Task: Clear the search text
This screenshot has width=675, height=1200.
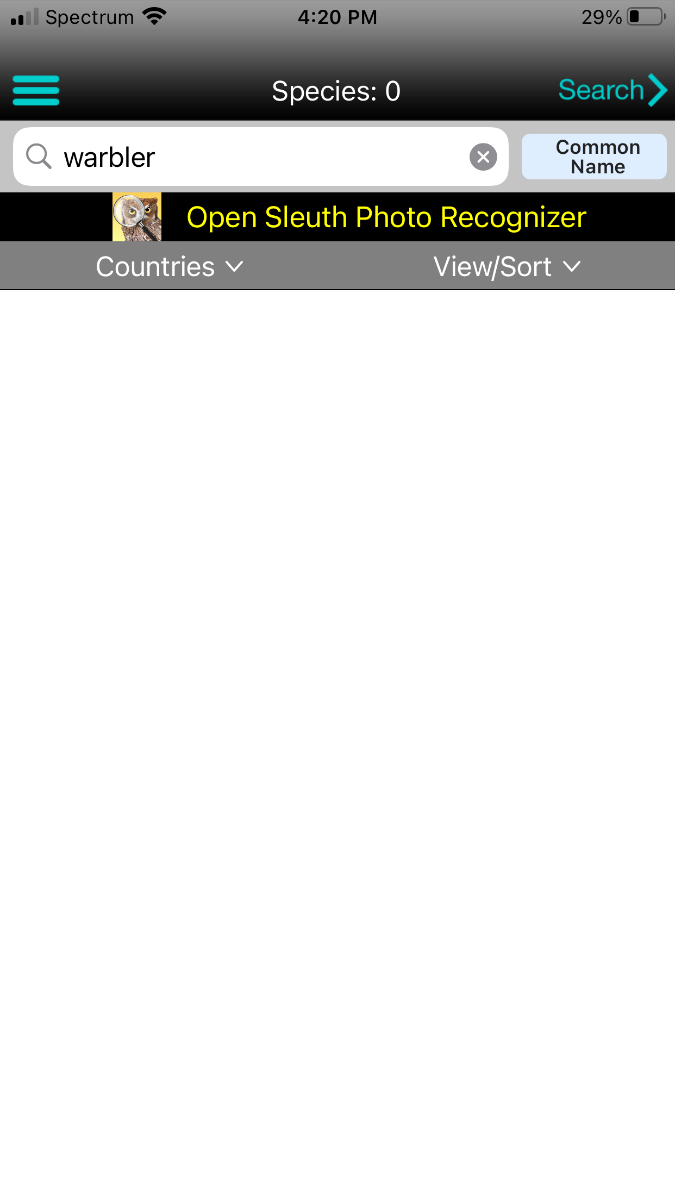Action: click(x=483, y=157)
